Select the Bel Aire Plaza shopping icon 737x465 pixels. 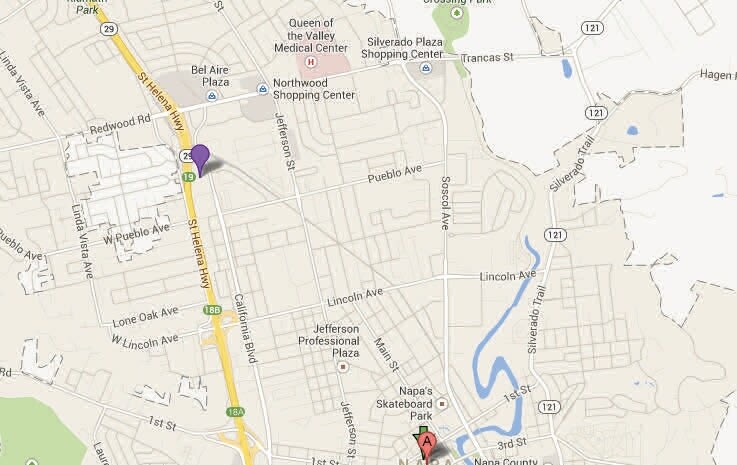point(212,96)
